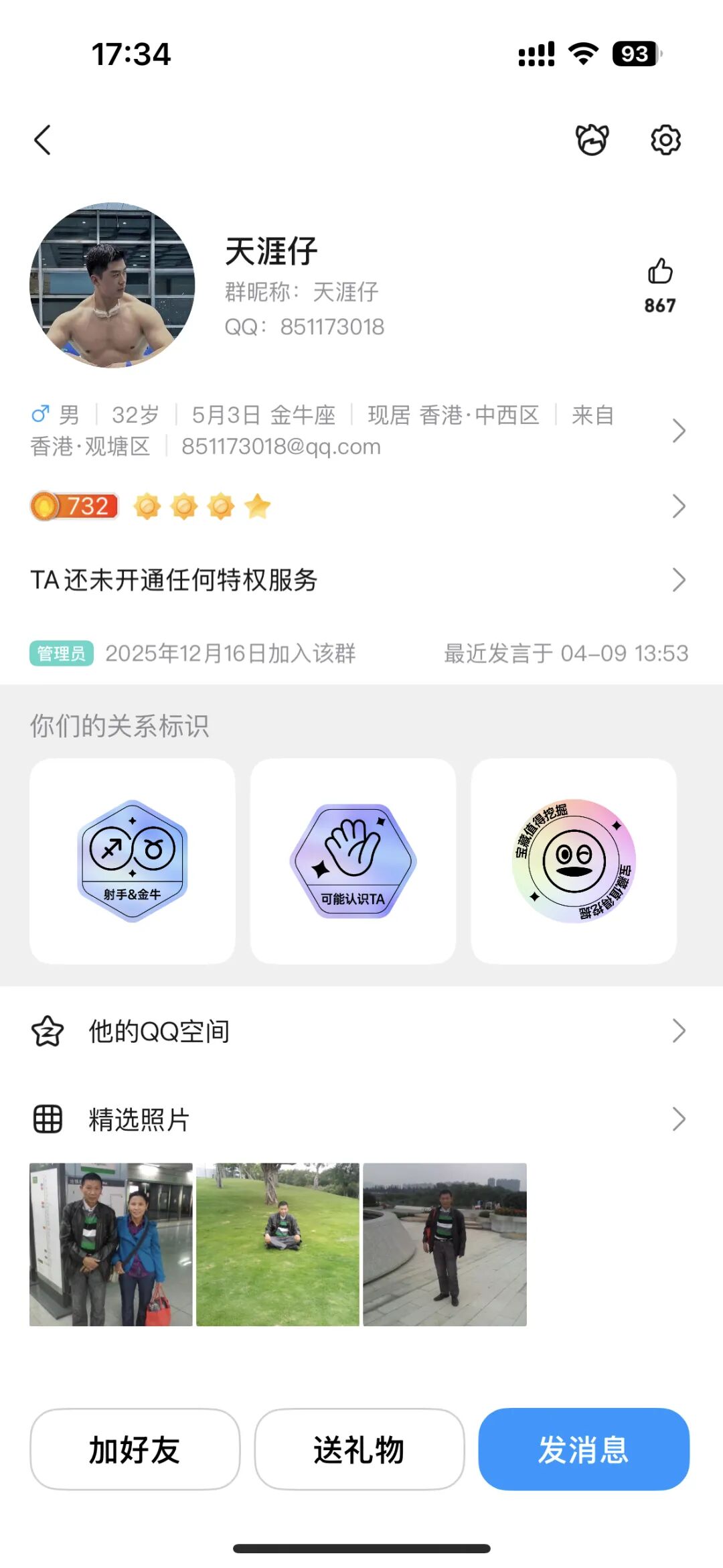723x1568 pixels.
Task: Open the 可能认识TA badge card
Action: [x=353, y=861]
